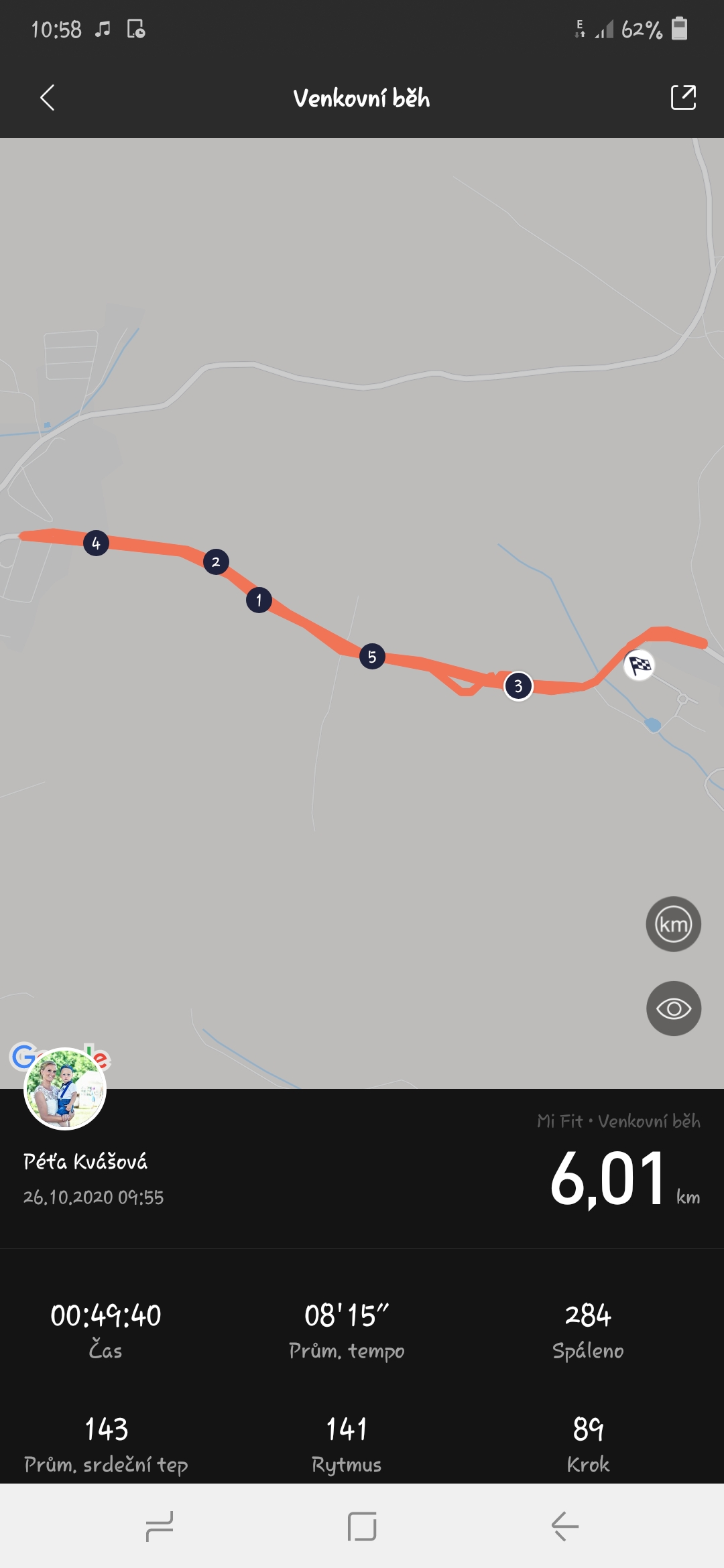Tap the system back button
The height and width of the screenshot is (1568, 724).
564,1526
